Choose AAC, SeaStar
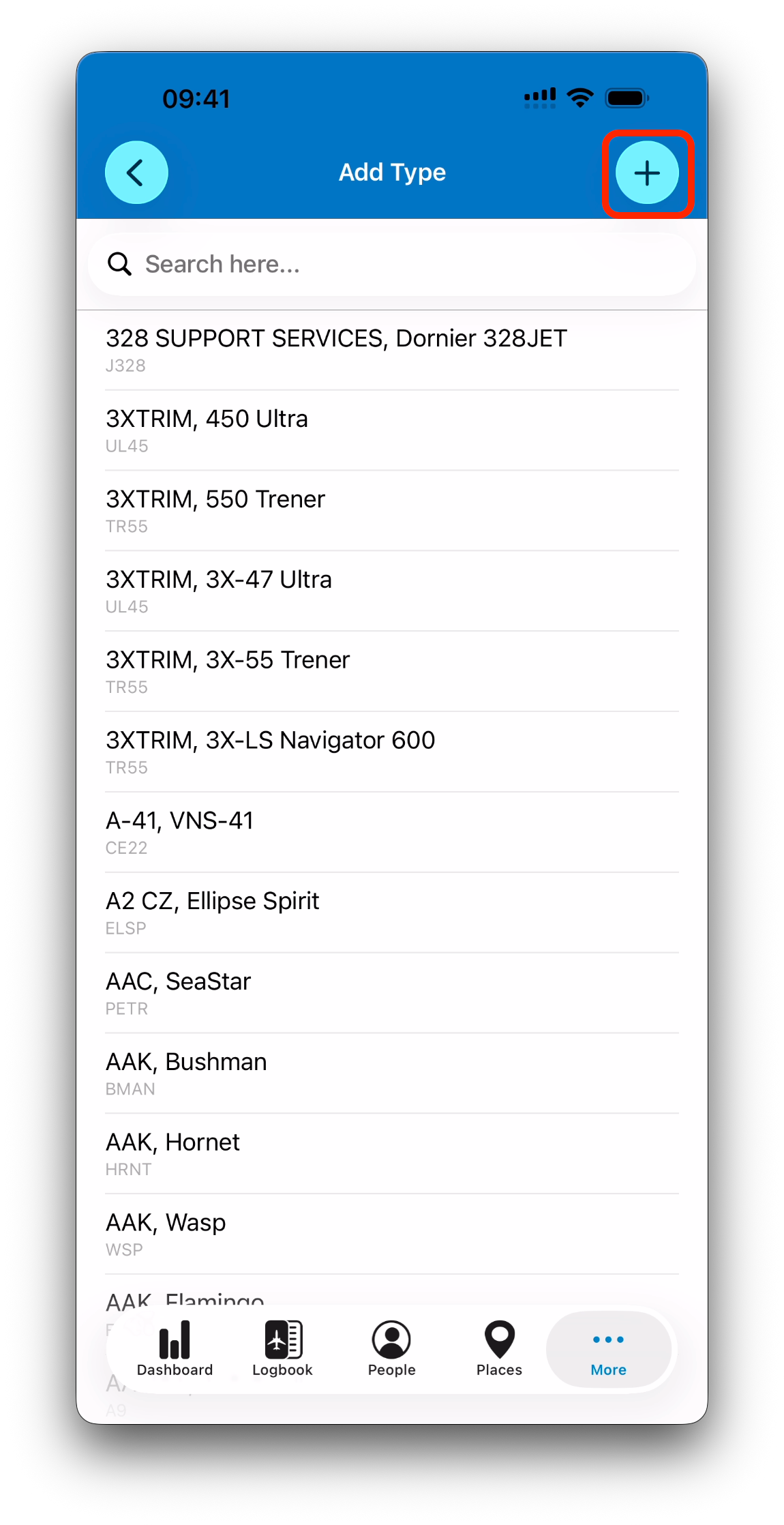The image size is (784, 1525). [392, 994]
